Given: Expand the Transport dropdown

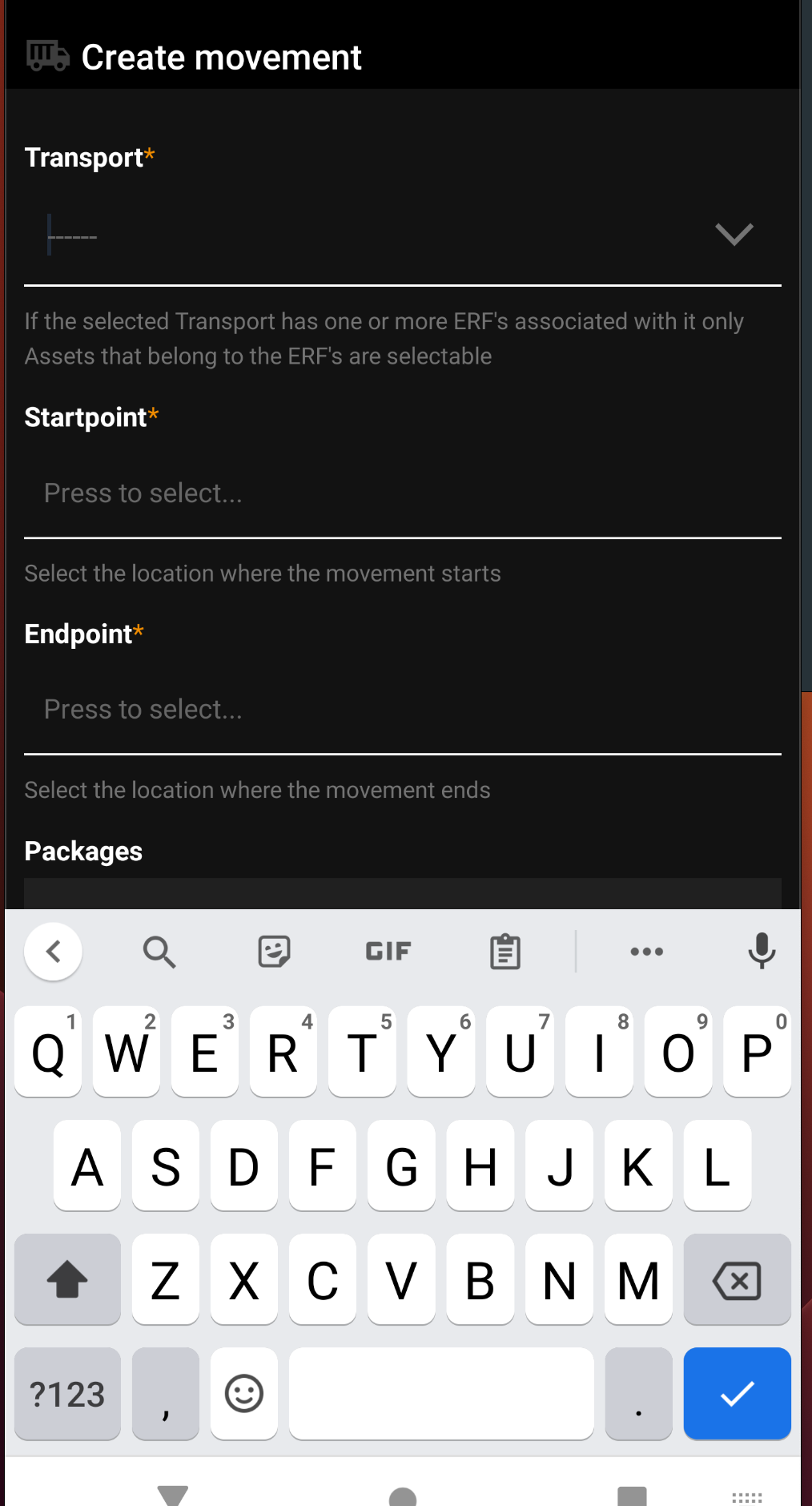Looking at the screenshot, I should coord(733,235).
